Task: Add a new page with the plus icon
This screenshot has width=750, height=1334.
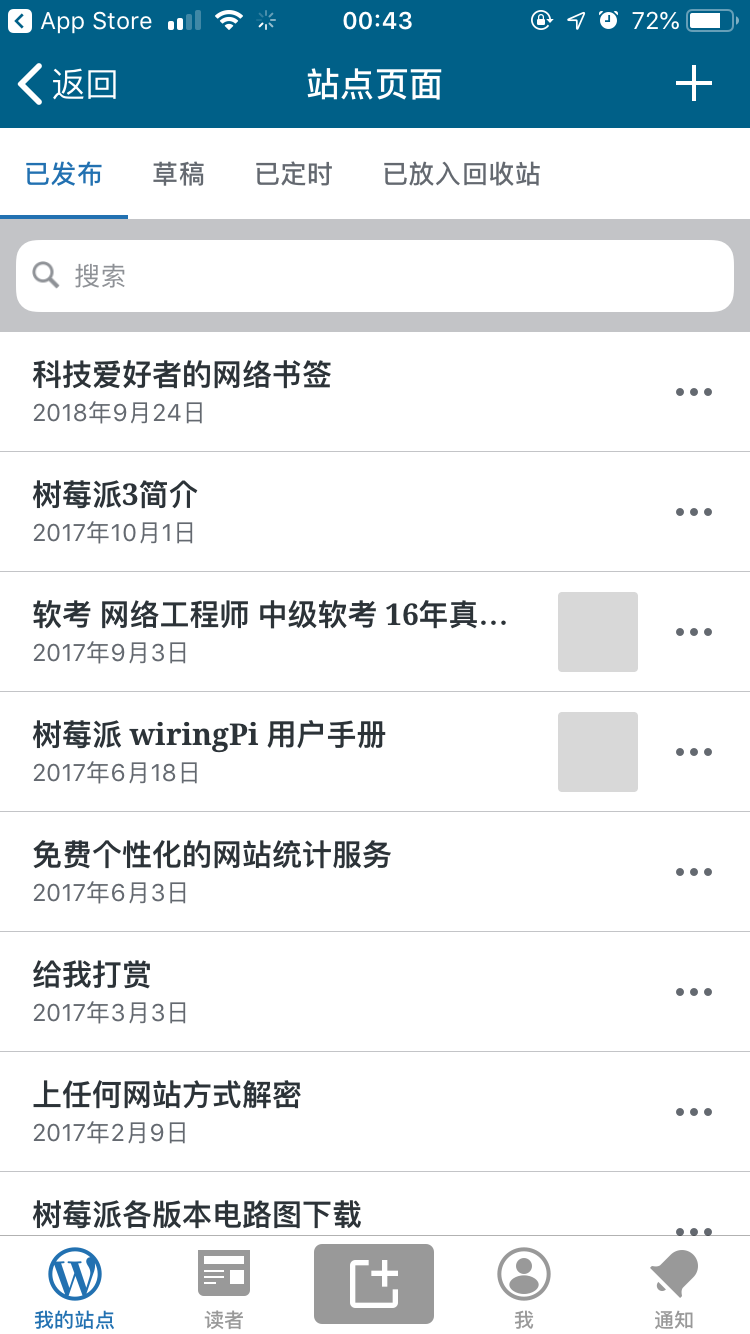Action: click(x=693, y=84)
